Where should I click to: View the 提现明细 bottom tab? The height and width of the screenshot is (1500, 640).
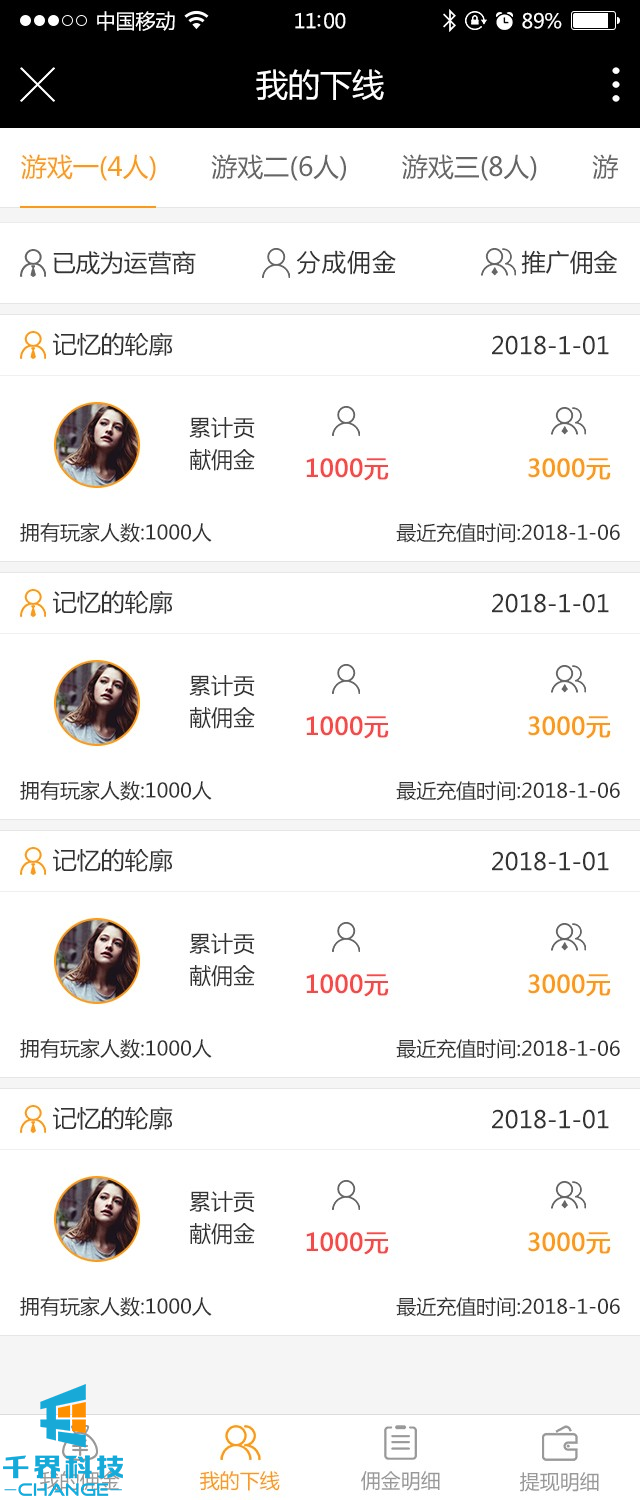(x=560, y=1458)
